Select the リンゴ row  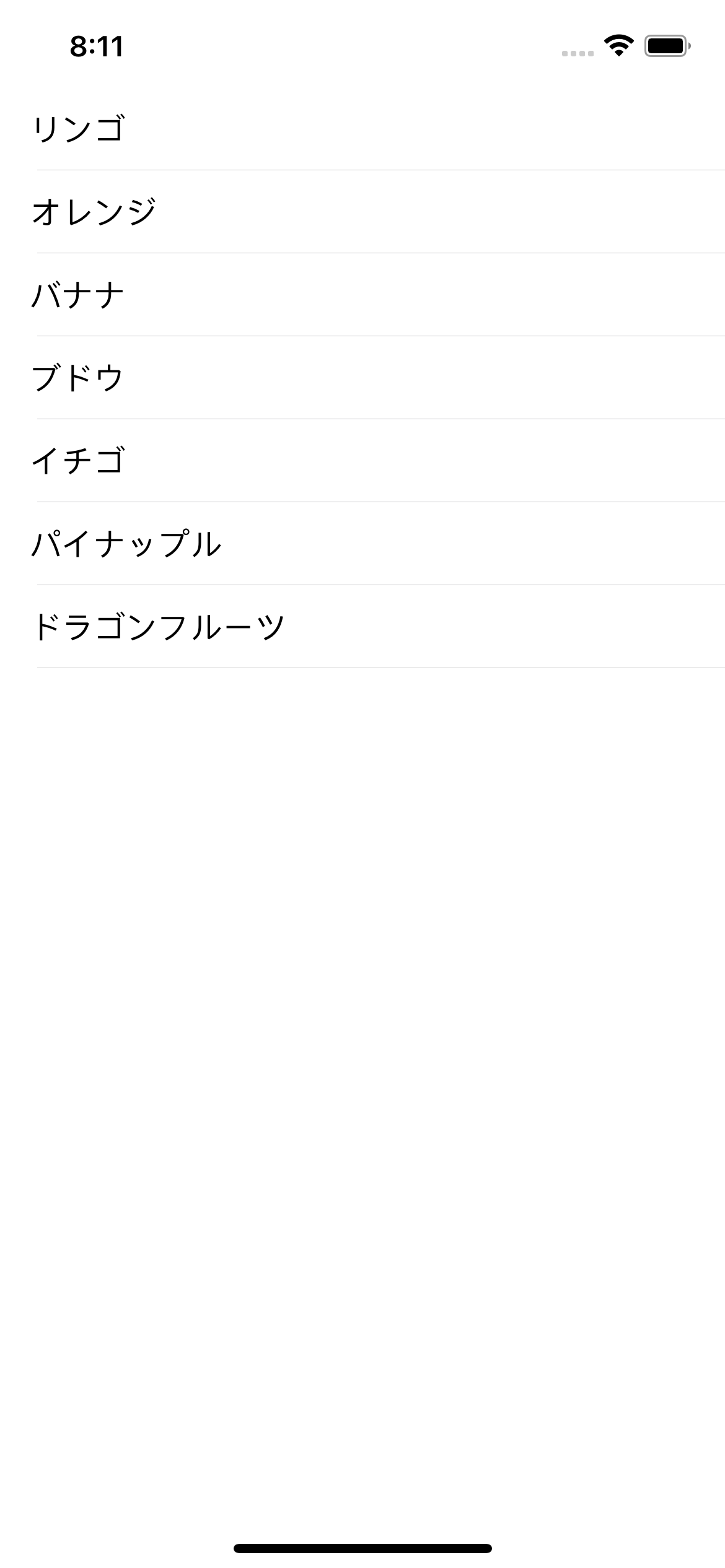362,129
